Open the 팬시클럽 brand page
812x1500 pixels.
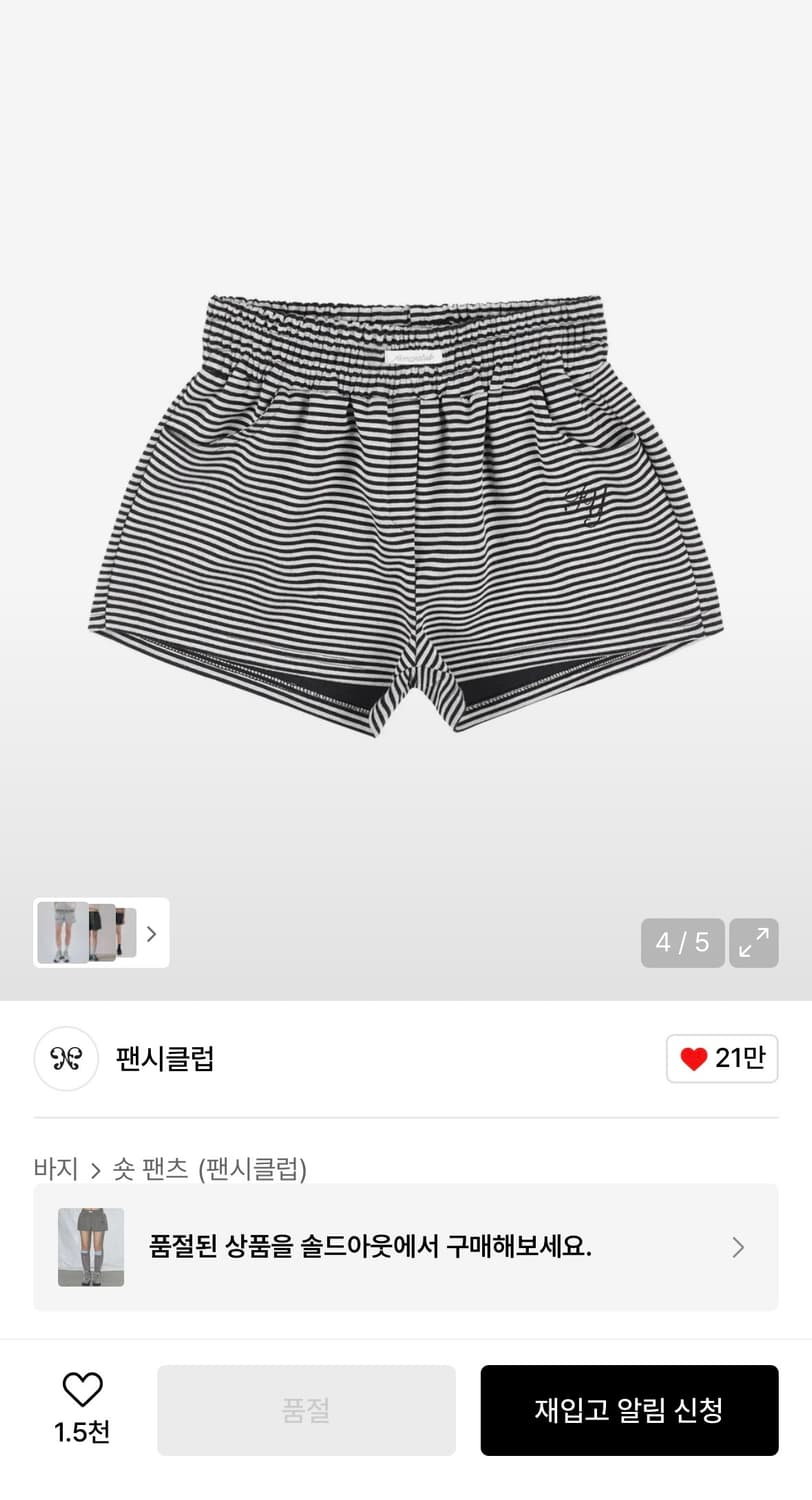(165, 1059)
